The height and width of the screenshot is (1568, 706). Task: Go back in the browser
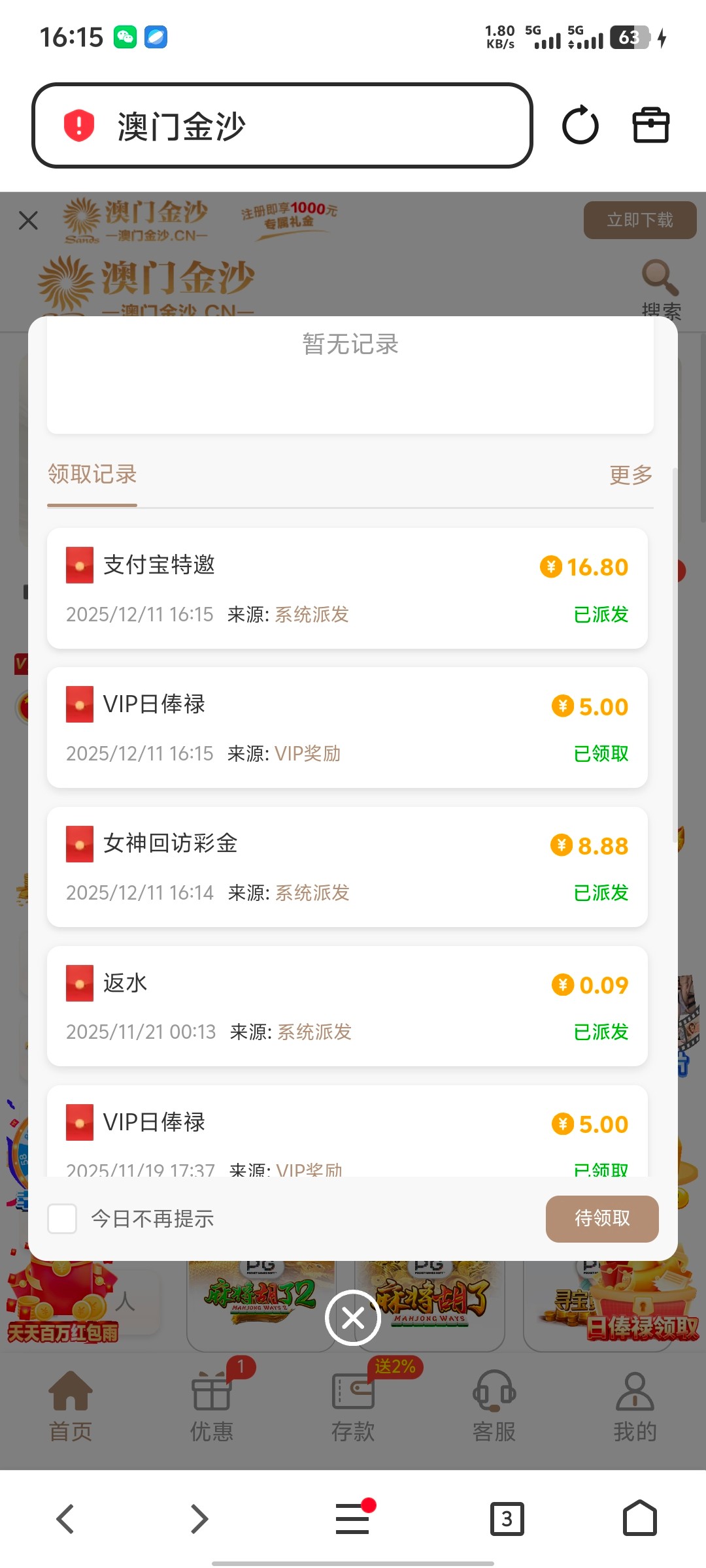click(65, 1518)
